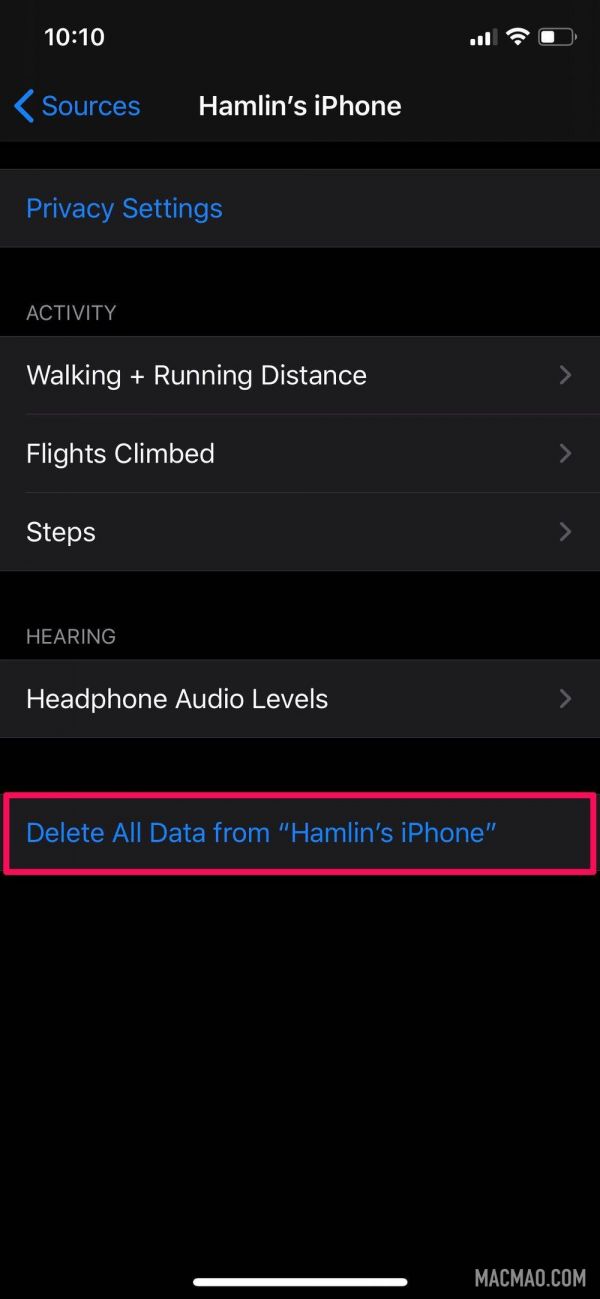Open Flights Climbed data
Image resolution: width=600 pixels, height=1299 pixels.
point(298,453)
